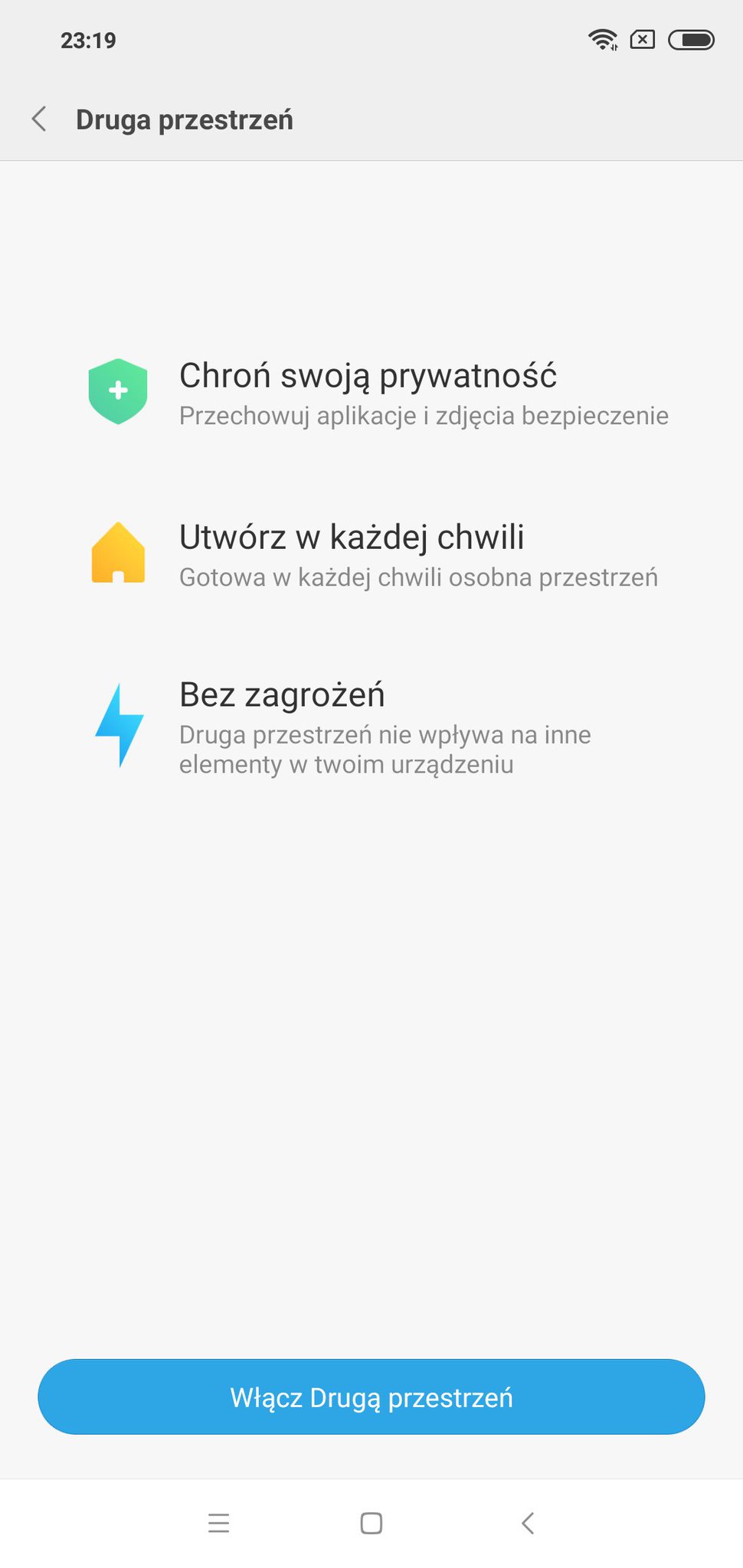The image size is (743, 1568).
Task: Go back from Druga przestrzeń screen
Action: pyautogui.click(x=39, y=119)
